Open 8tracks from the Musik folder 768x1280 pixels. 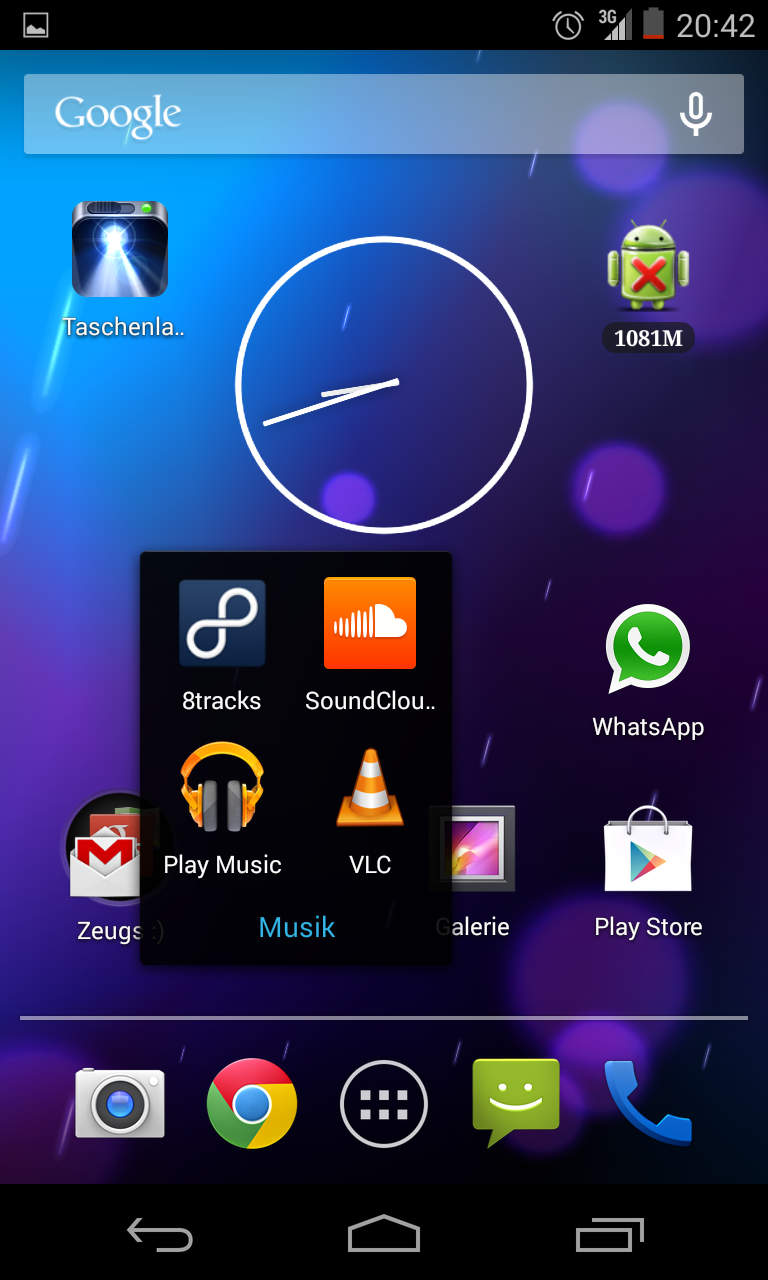coord(222,645)
